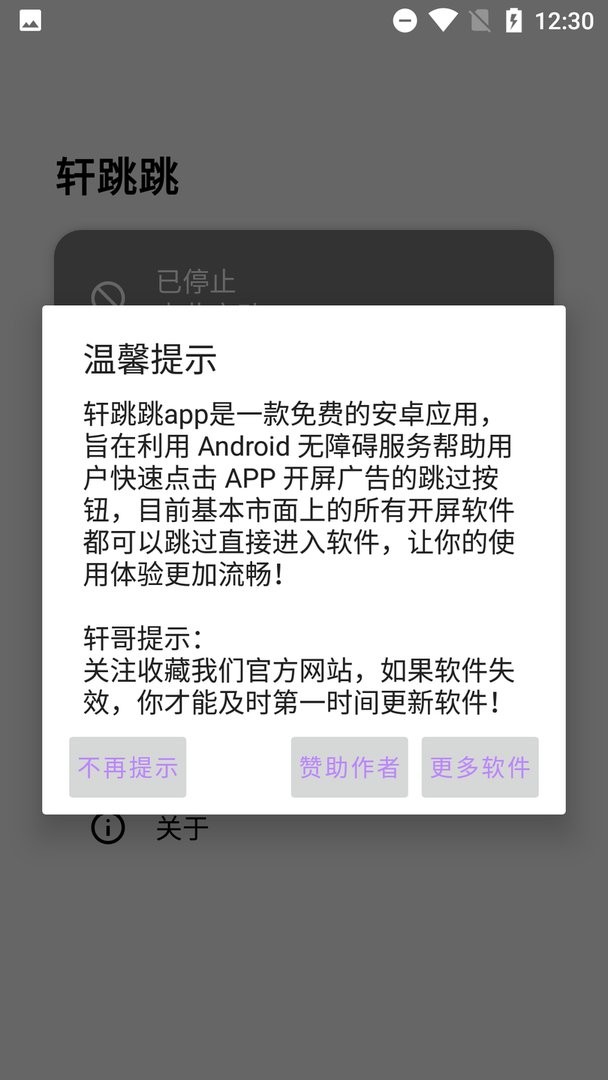The width and height of the screenshot is (608, 1080).
Task: Open 更多软件 for more apps
Action: point(480,767)
